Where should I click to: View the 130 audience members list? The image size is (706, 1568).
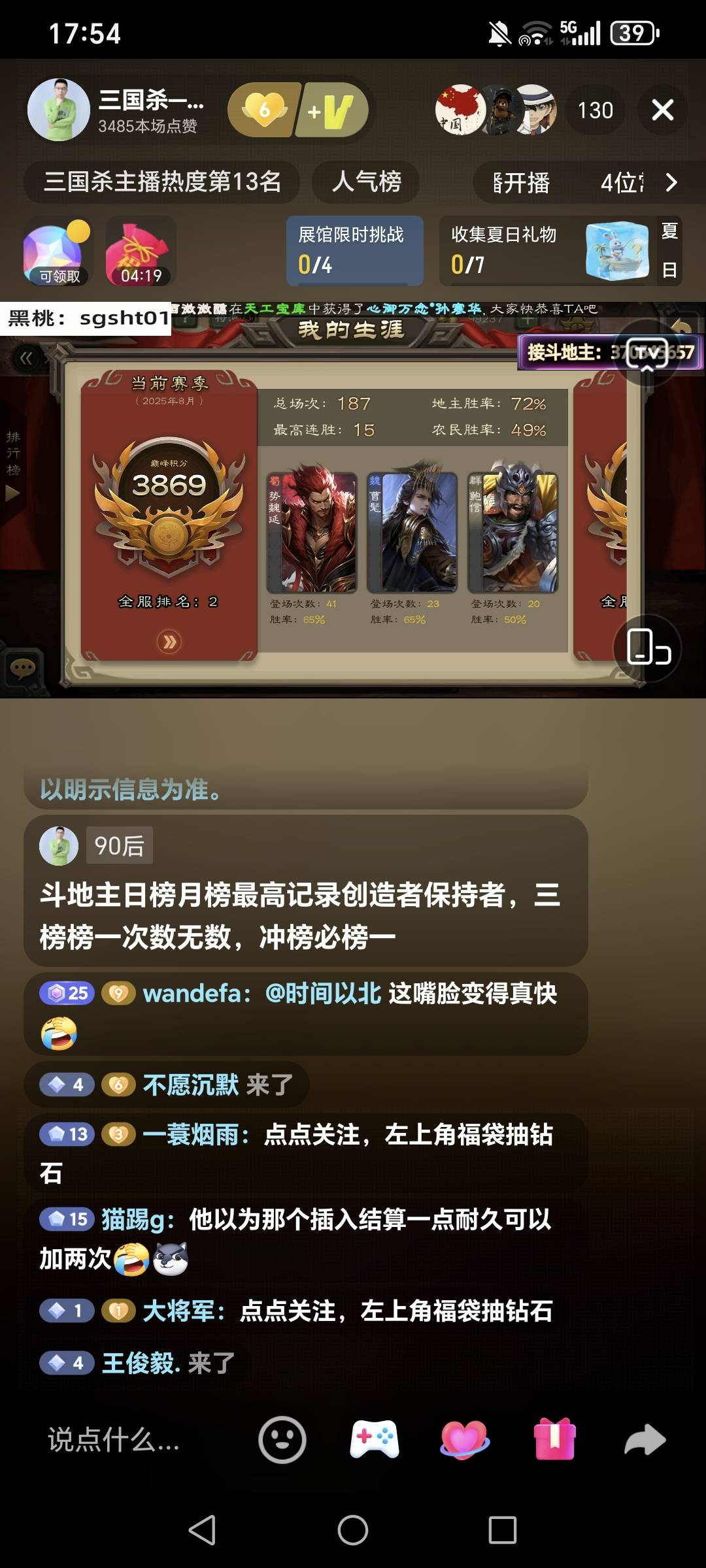click(x=595, y=110)
